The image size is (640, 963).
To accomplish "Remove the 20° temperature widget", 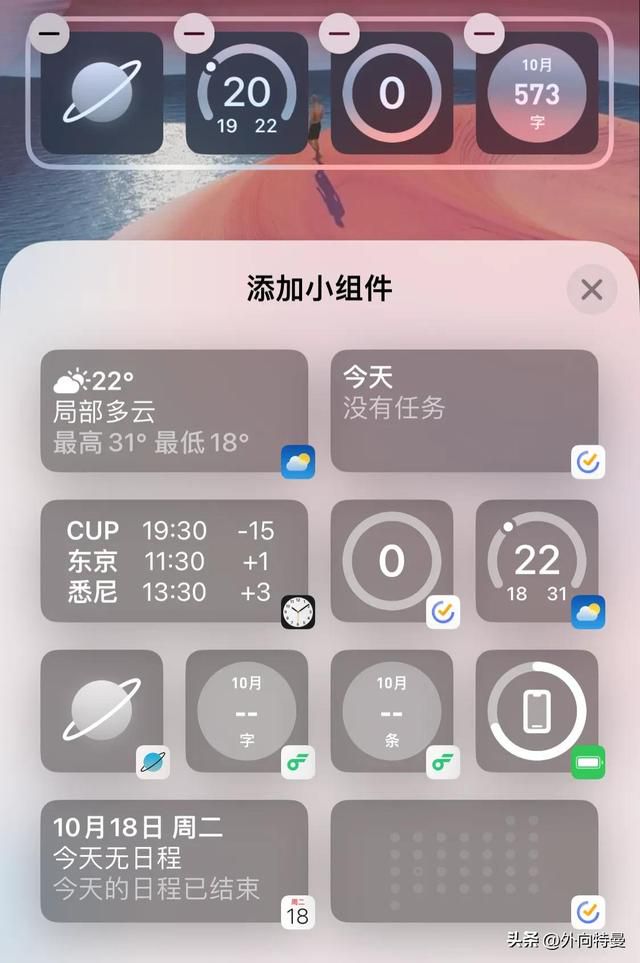I will click(195, 33).
